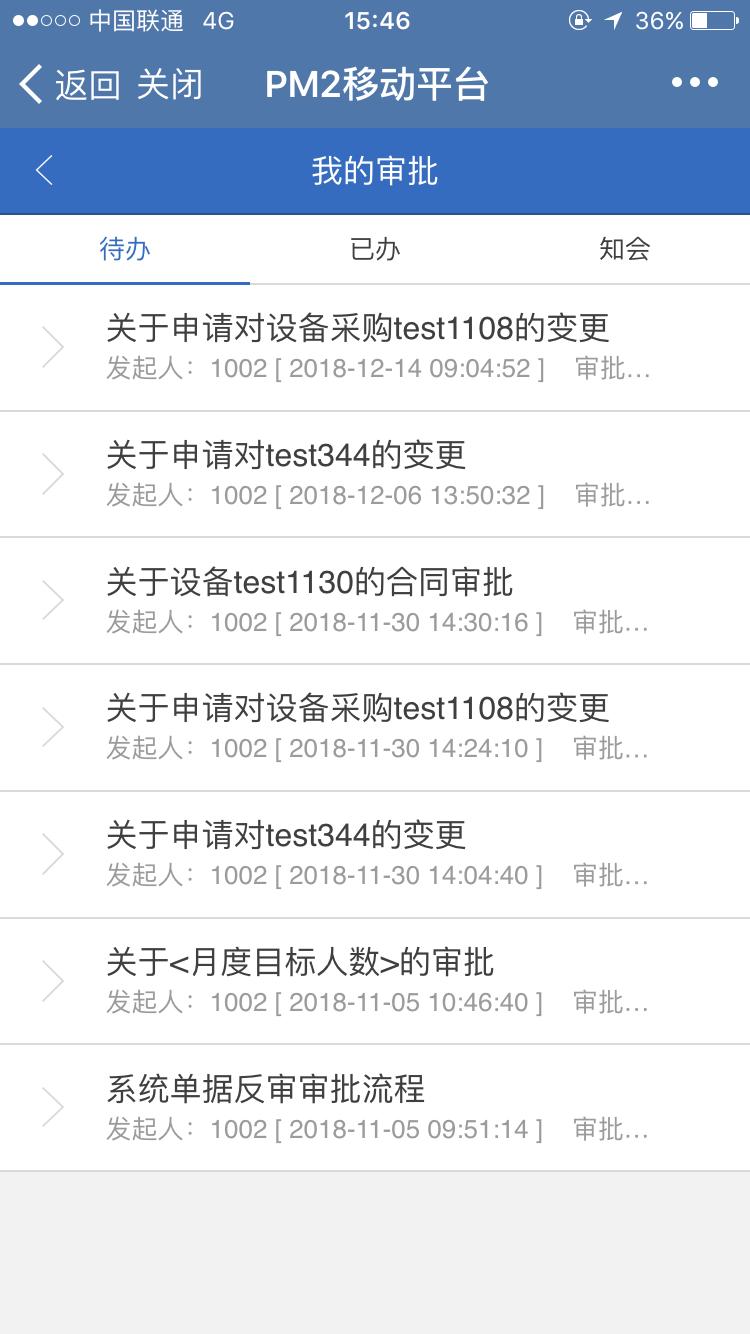
Task: Open 系统单据反审审批流程
Action: point(375,1107)
